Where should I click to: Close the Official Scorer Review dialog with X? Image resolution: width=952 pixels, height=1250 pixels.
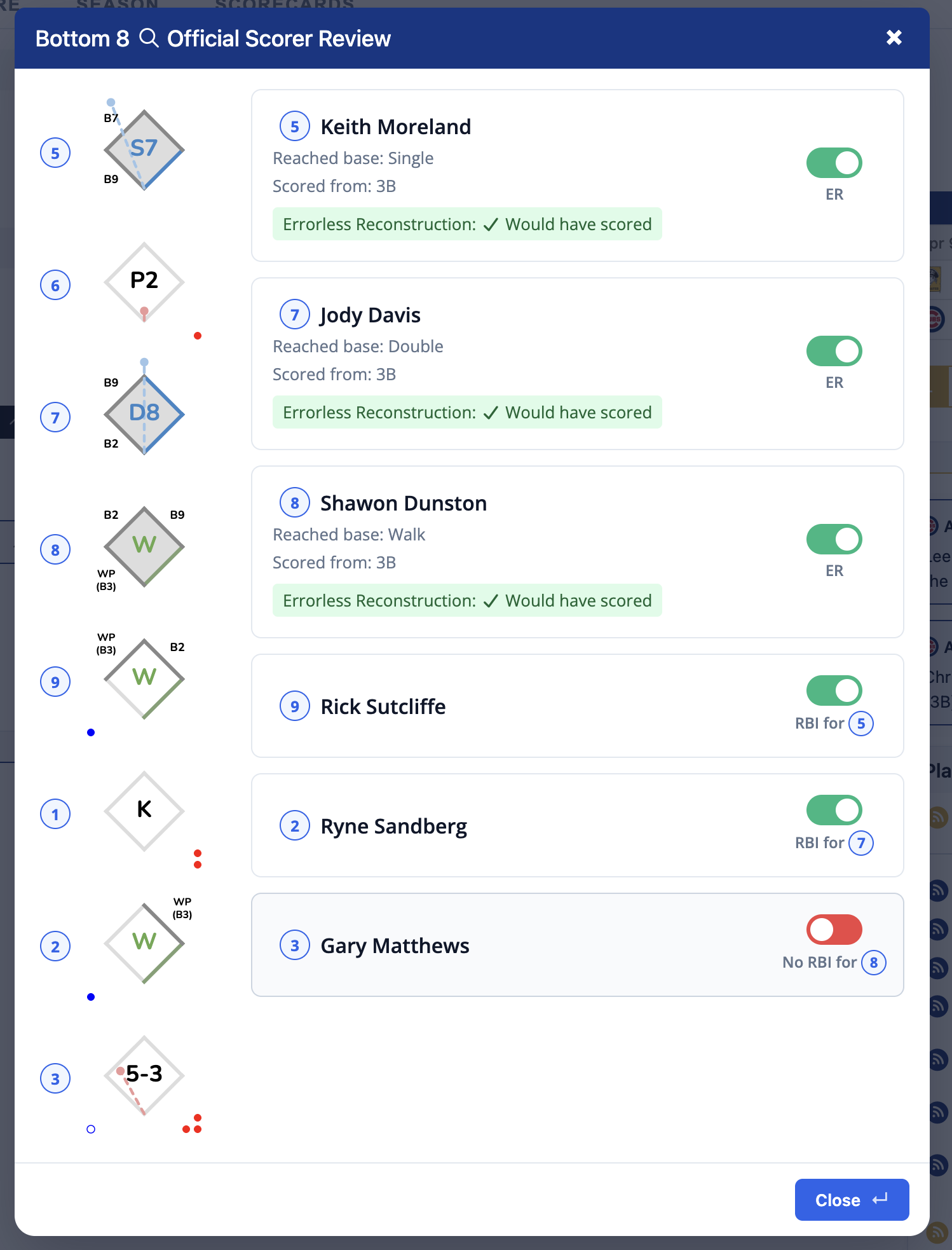pos(894,38)
